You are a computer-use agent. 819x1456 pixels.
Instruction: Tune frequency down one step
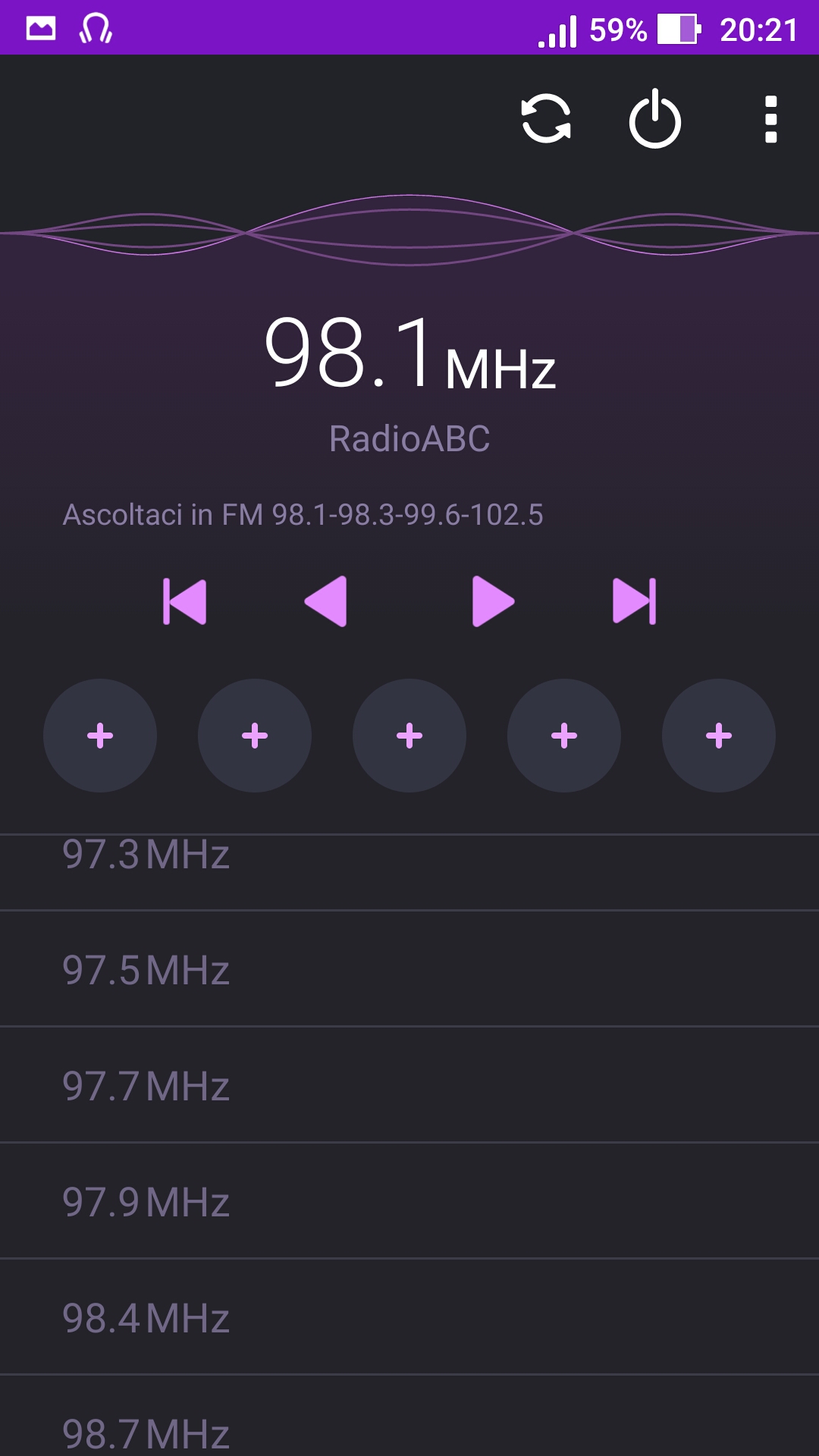(x=325, y=601)
